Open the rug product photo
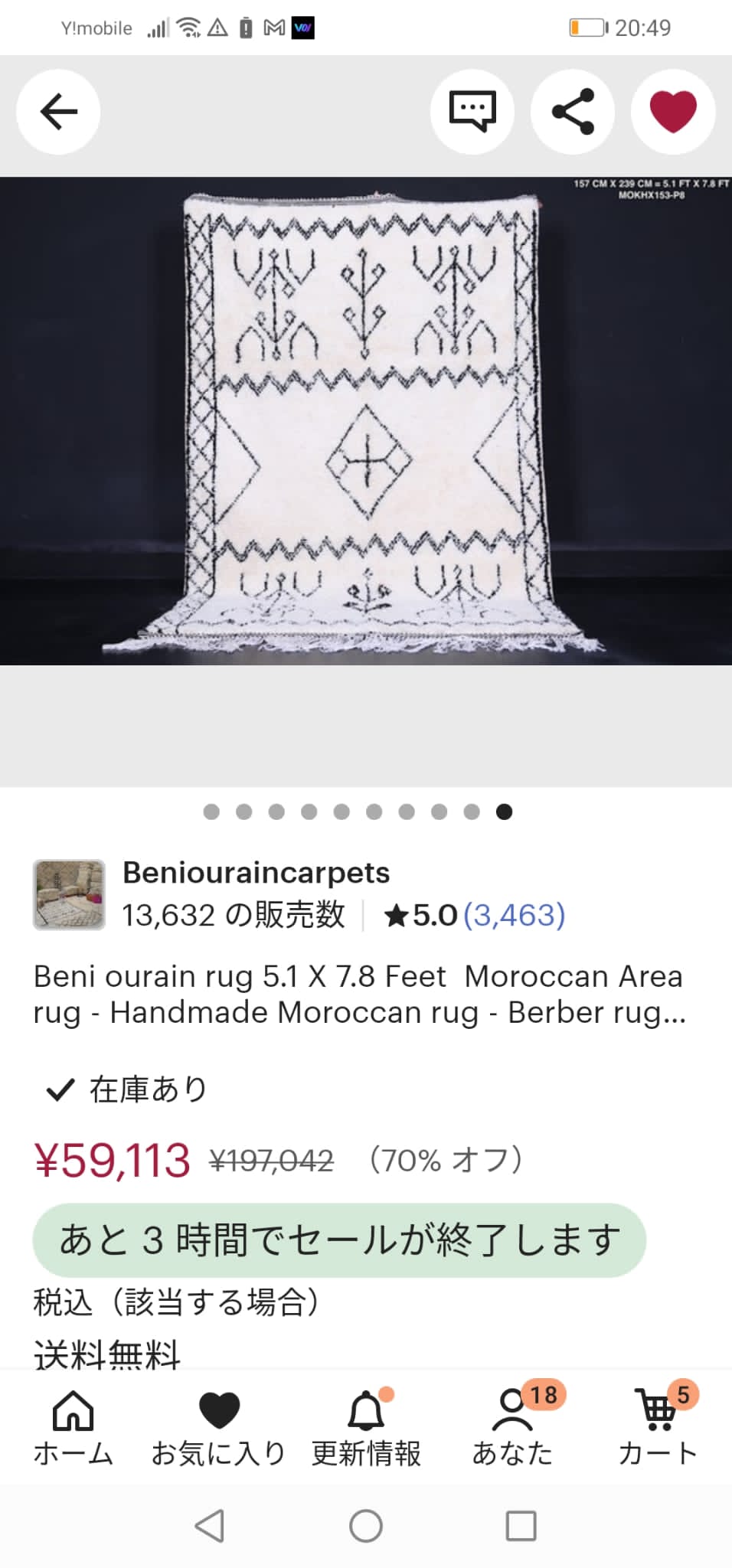732x1568 pixels. (x=366, y=421)
